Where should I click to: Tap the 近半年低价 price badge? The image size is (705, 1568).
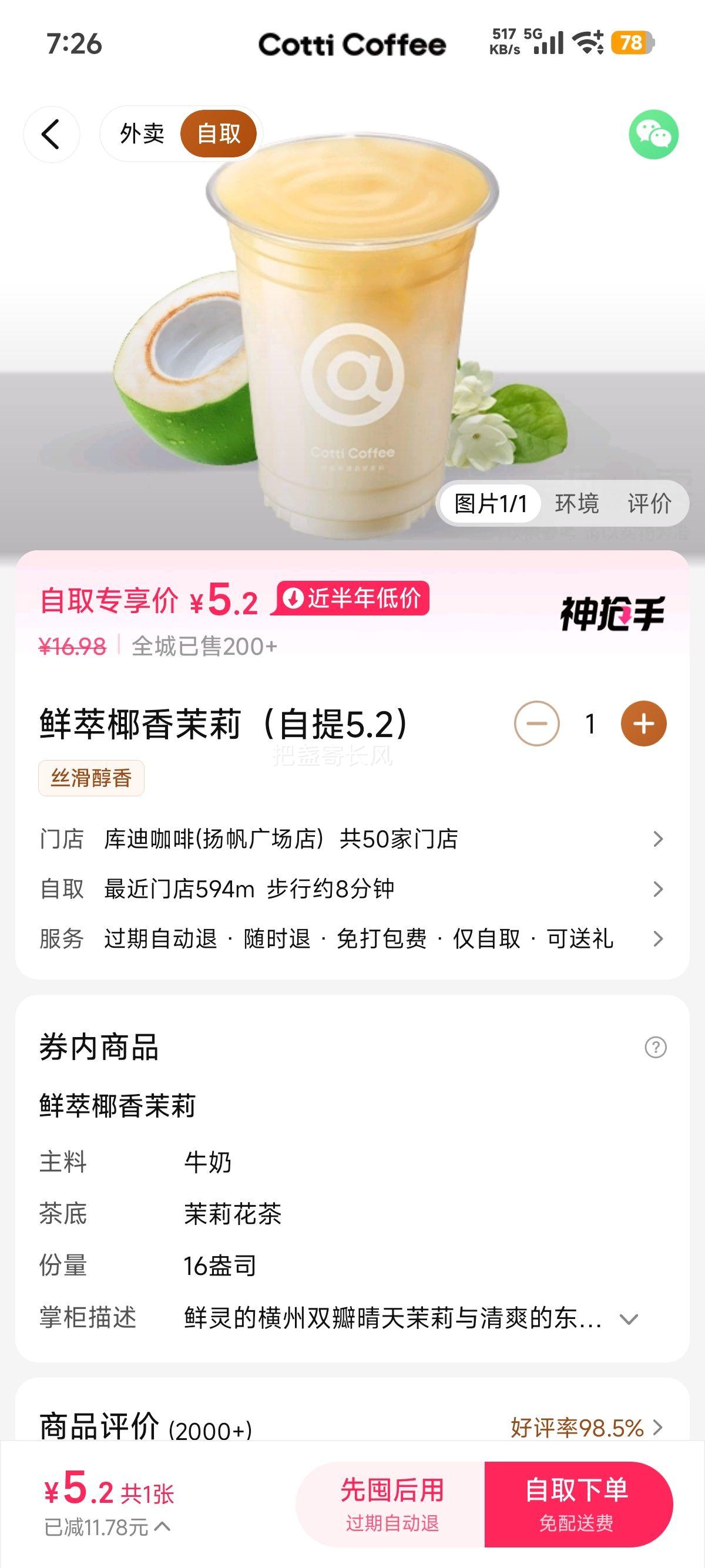(x=354, y=600)
